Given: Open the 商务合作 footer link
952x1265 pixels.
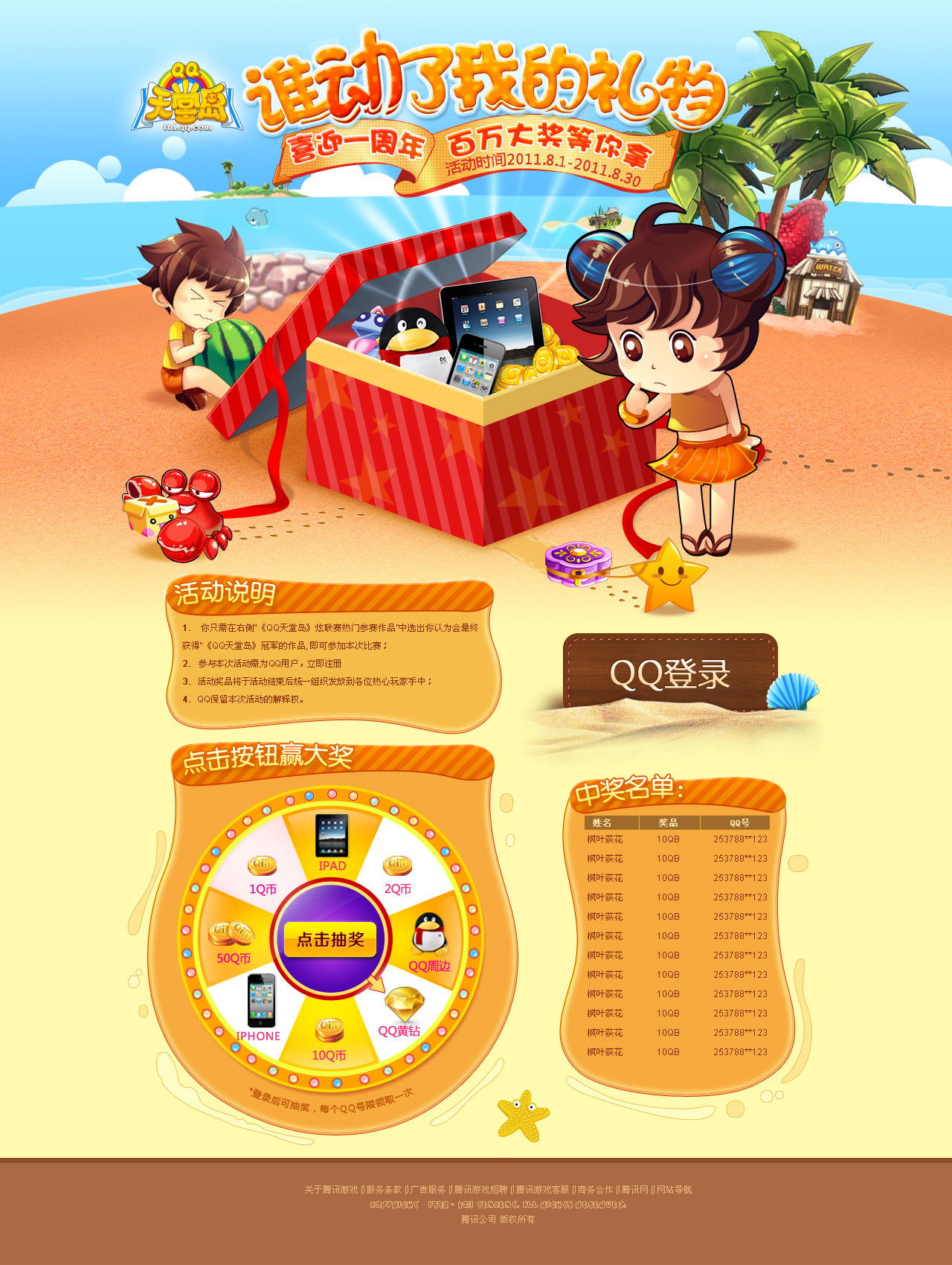Looking at the screenshot, I should (x=595, y=1190).
